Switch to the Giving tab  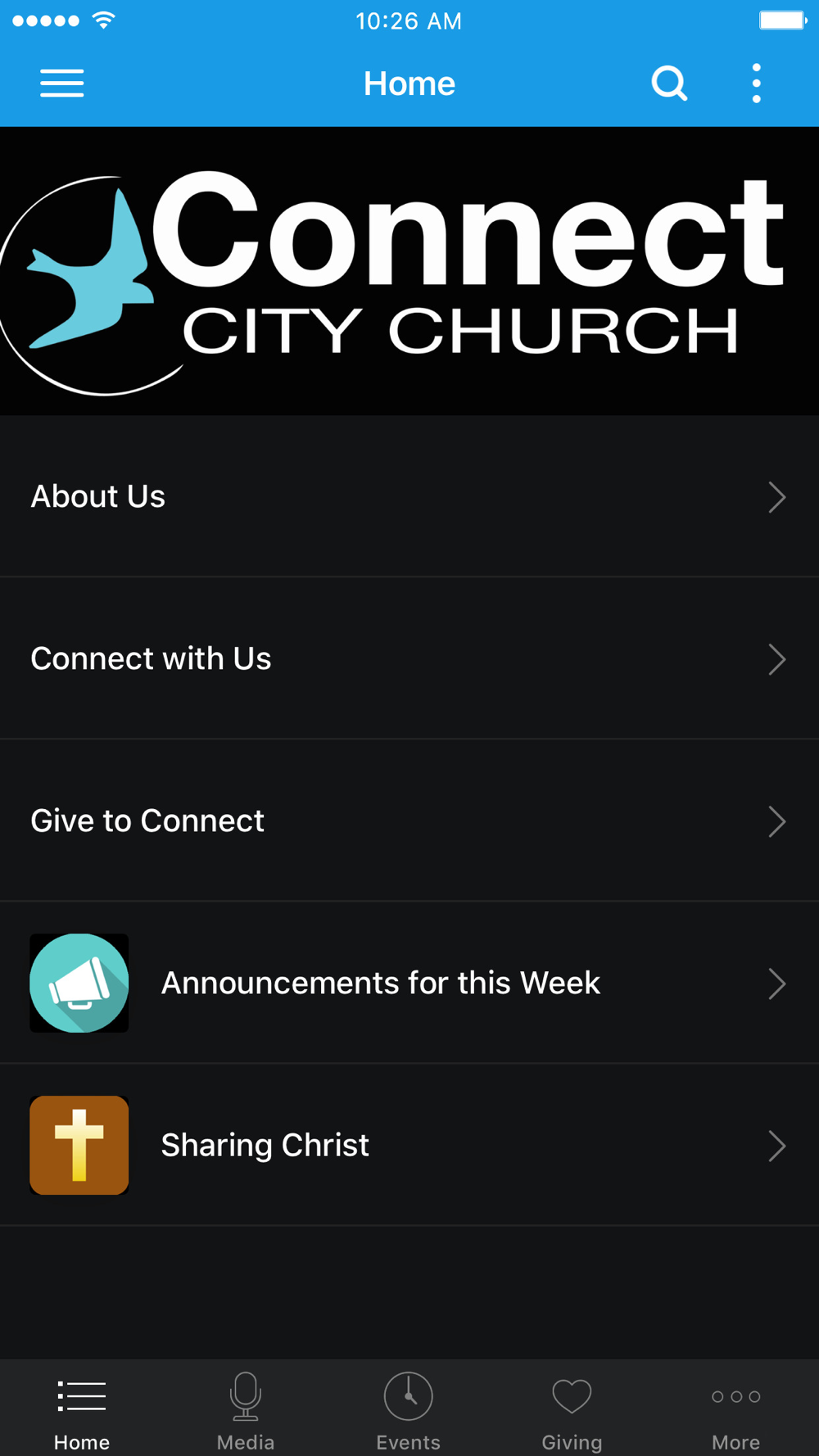(572, 1410)
